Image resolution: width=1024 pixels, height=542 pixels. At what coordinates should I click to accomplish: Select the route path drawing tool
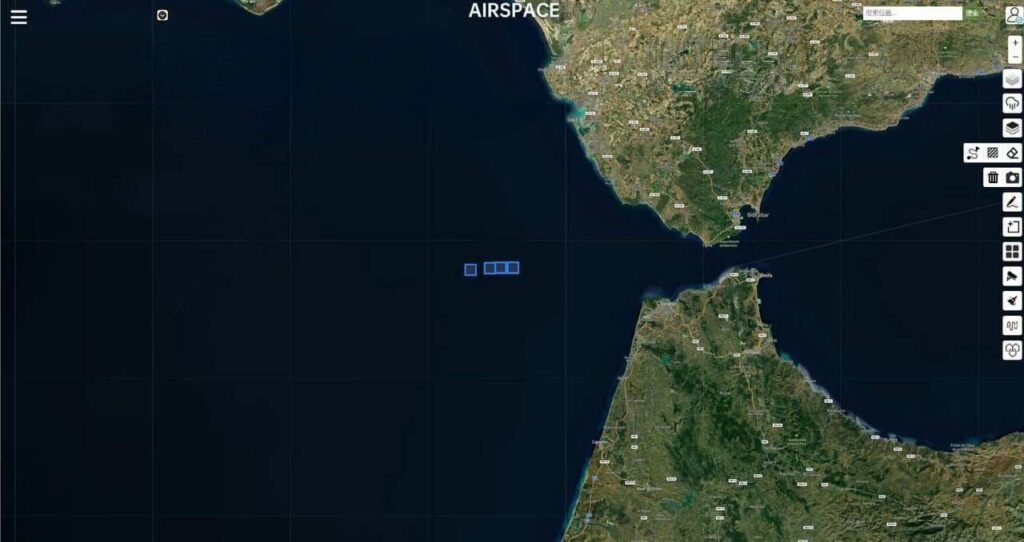(973, 153)
